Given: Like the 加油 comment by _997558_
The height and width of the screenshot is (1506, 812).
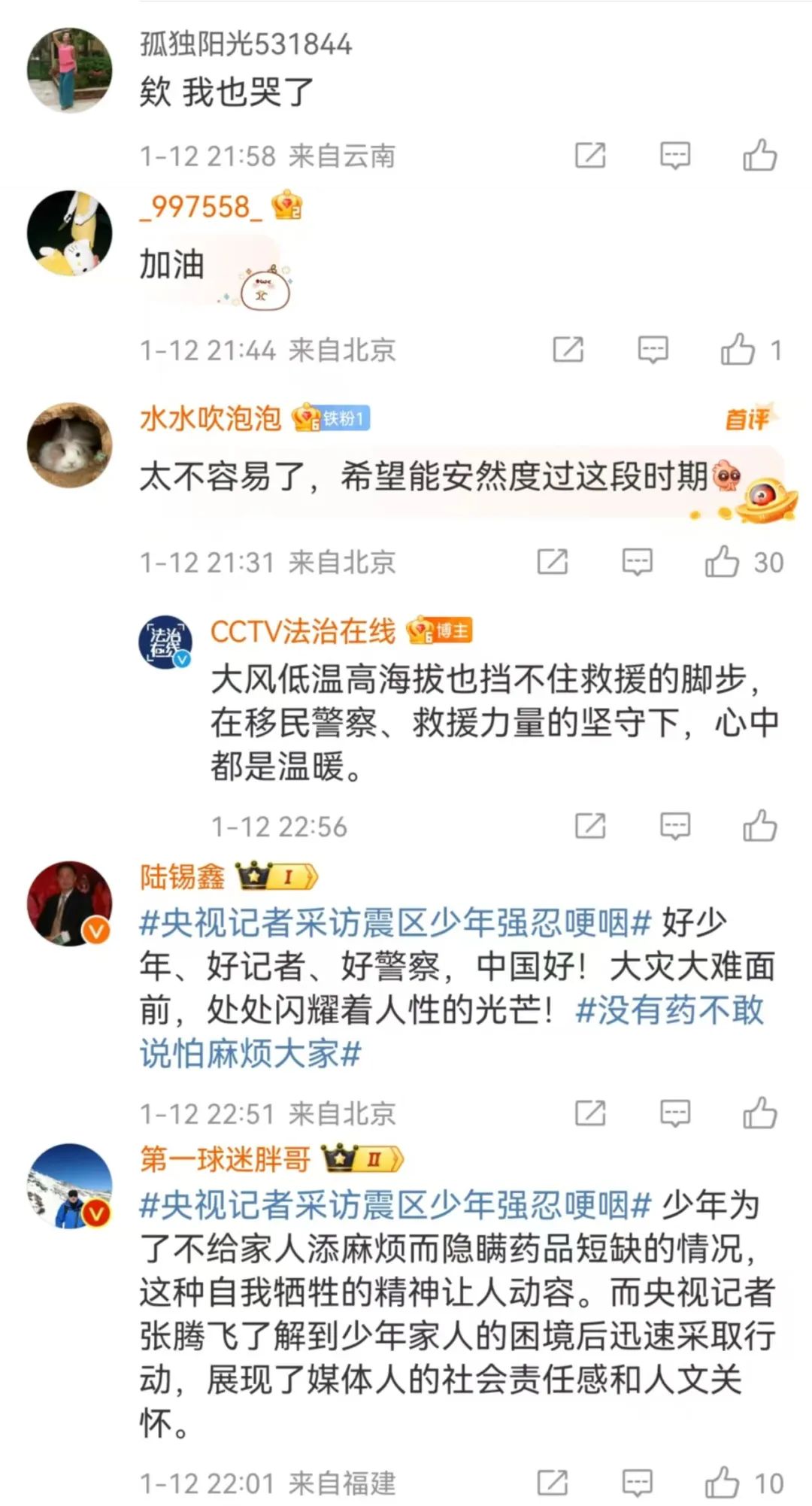Looking at the screenshot, I should coord(738,350).
